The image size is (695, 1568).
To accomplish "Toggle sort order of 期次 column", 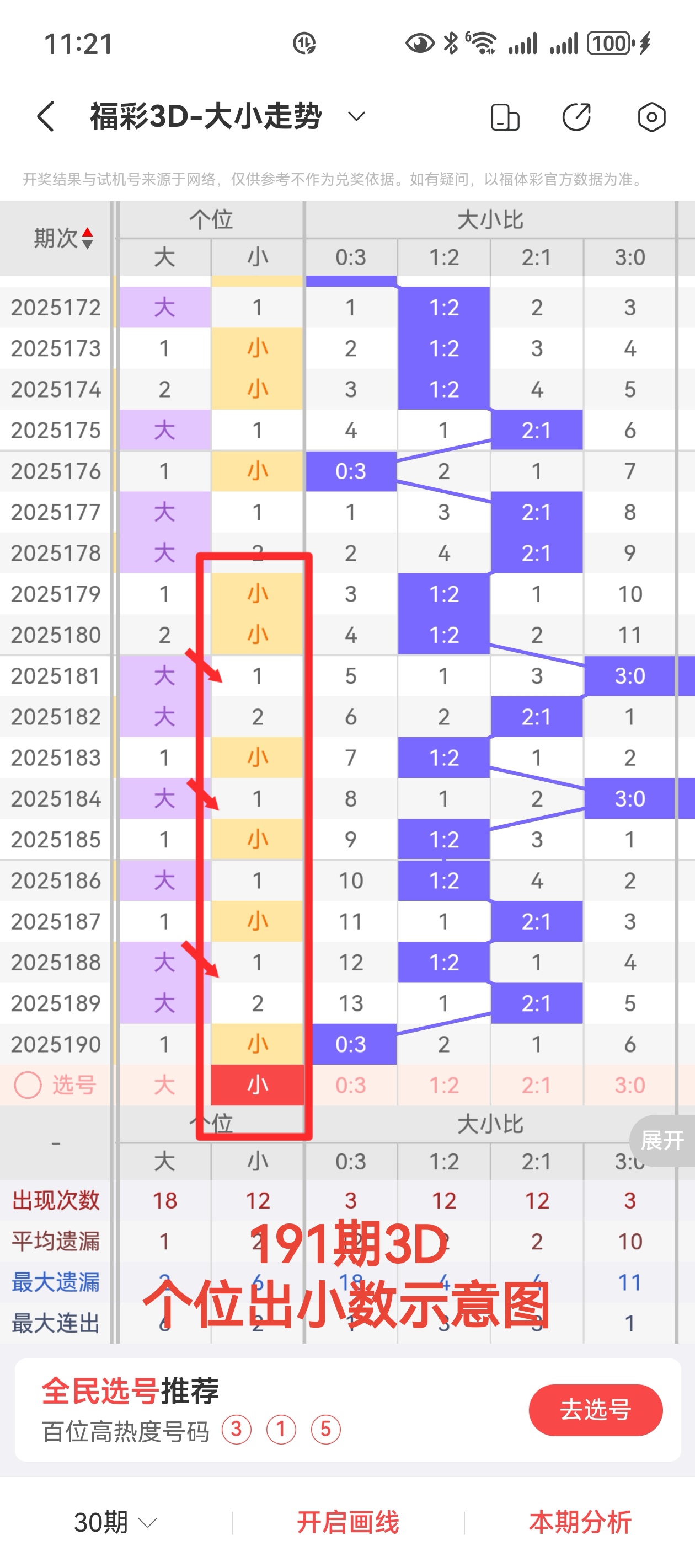I will 87,239.
